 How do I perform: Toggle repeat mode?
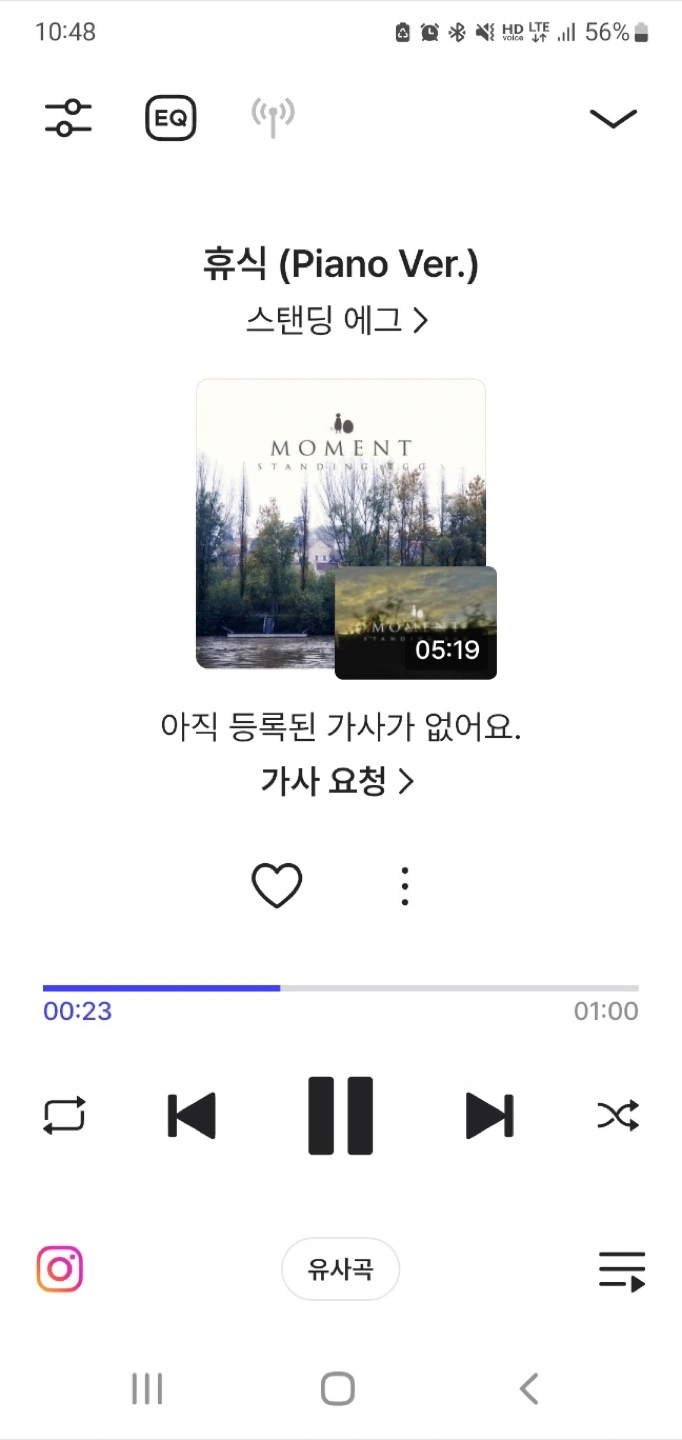click(x=64, y=1116)
